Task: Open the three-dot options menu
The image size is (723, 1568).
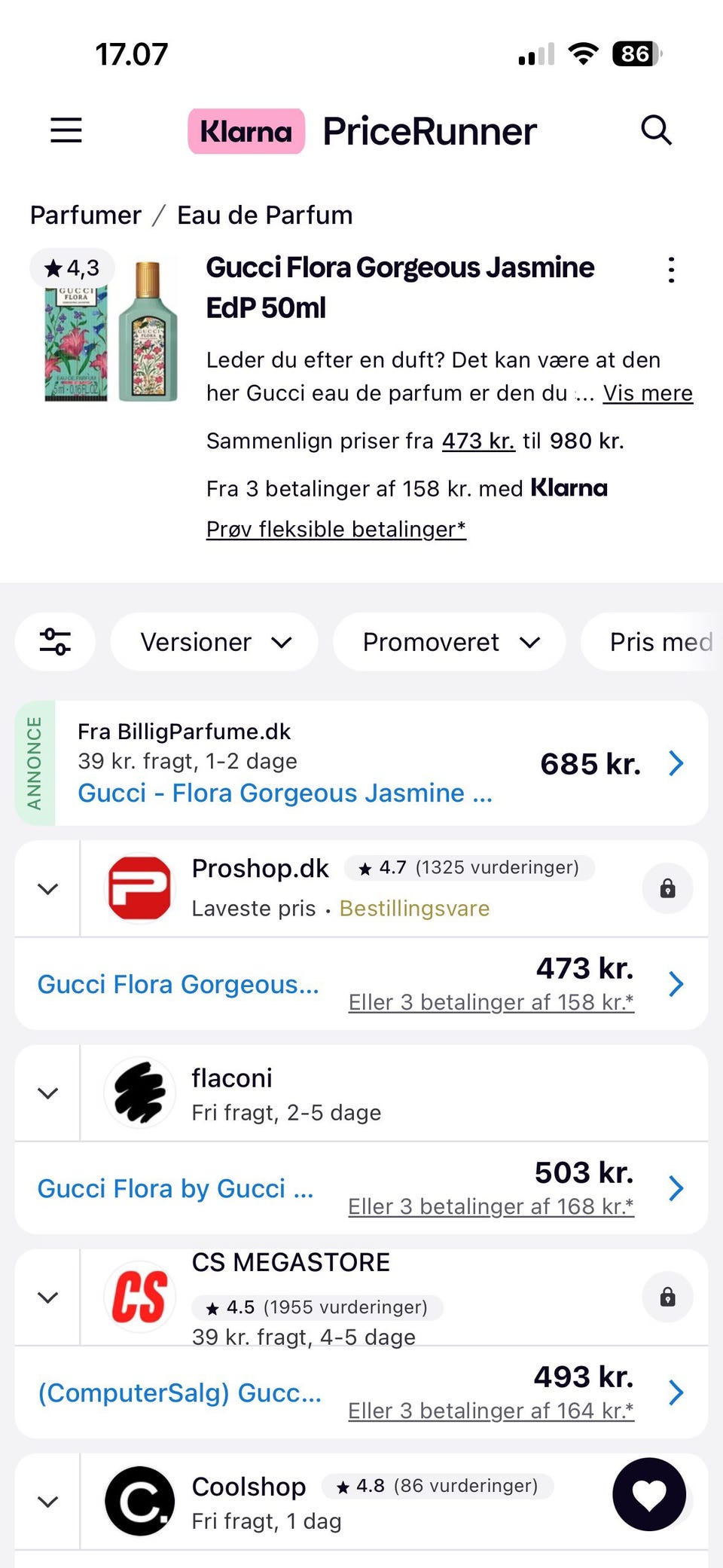Action: click(670, 269)
